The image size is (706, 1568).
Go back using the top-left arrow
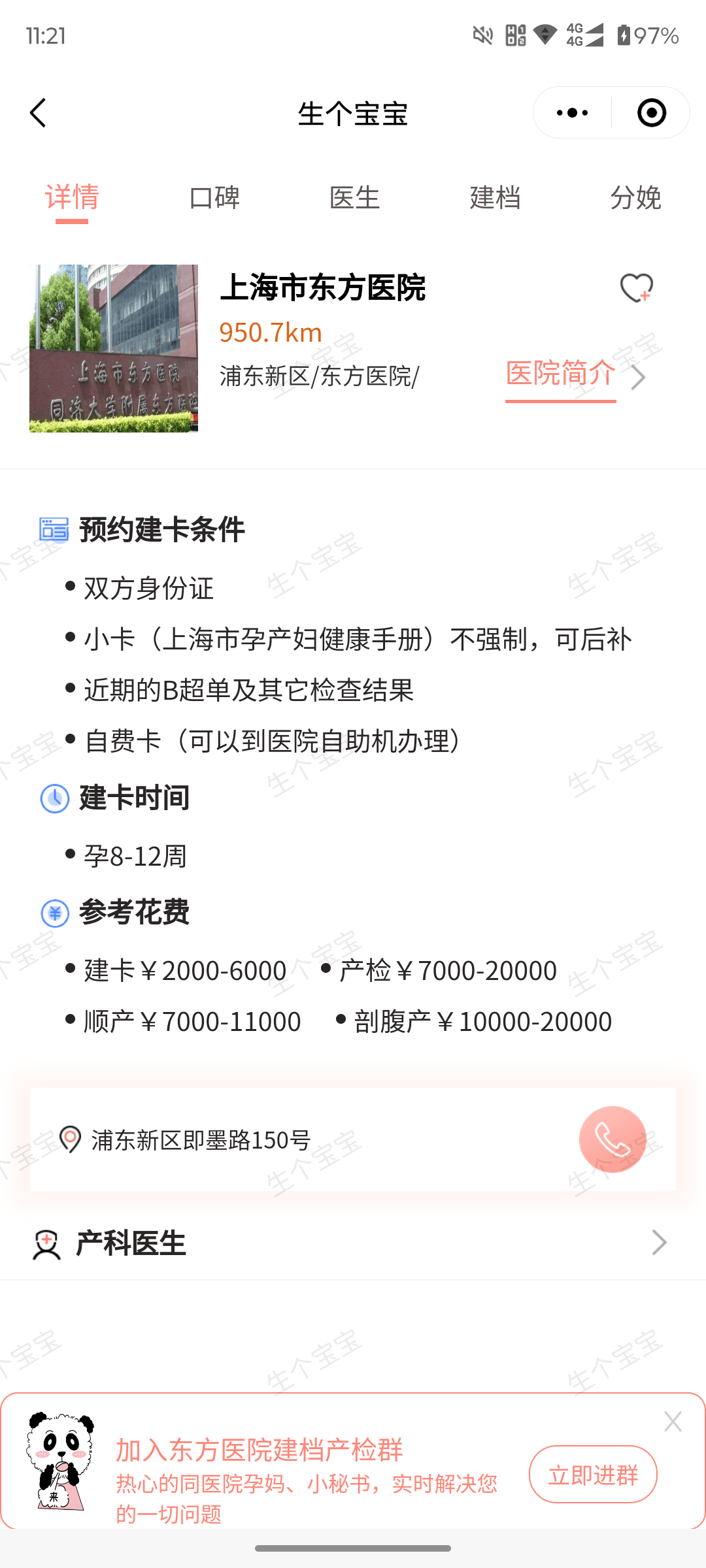39,113
